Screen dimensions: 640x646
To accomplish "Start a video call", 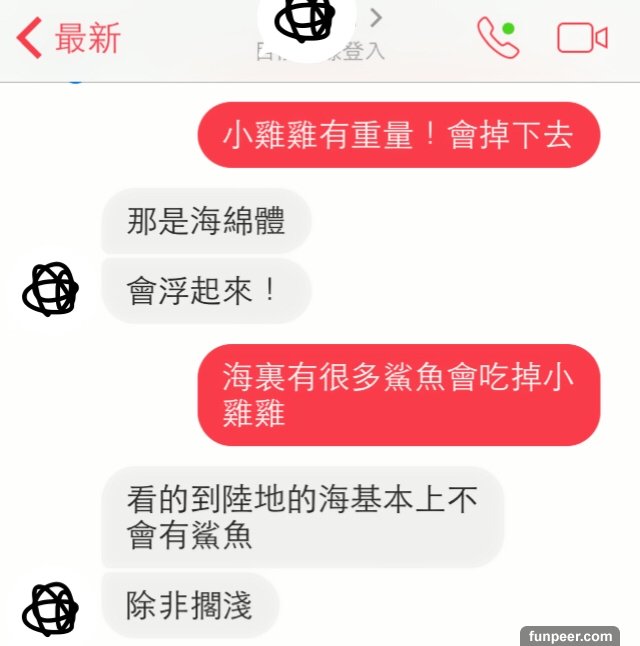I will tap(582, 38).
